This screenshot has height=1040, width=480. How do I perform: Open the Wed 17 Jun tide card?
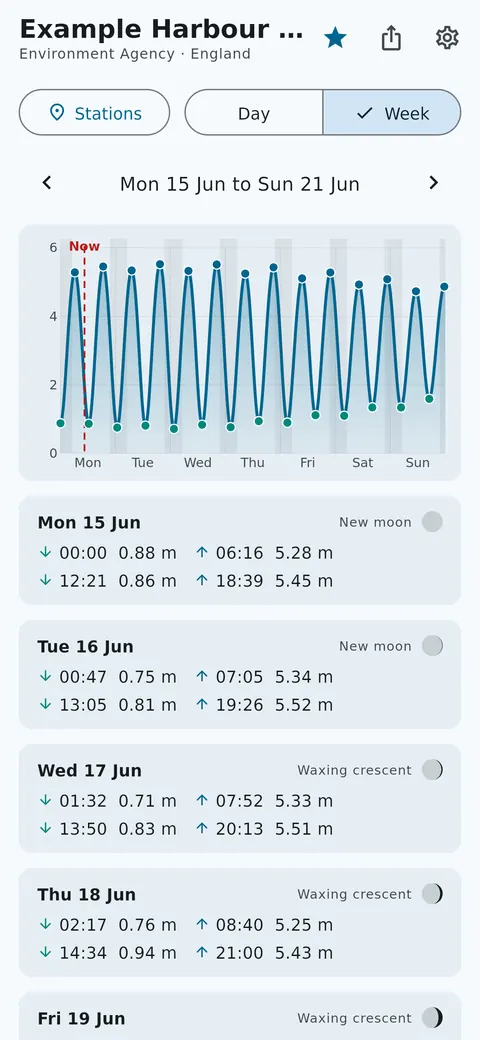click(x=240, y=798)
